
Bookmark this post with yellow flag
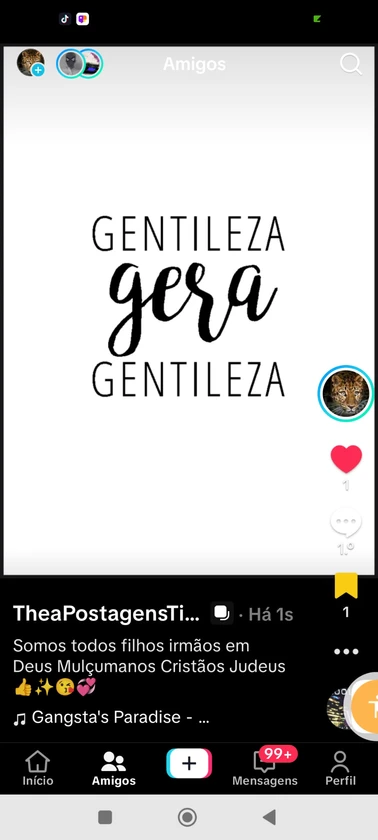[346, 586]
